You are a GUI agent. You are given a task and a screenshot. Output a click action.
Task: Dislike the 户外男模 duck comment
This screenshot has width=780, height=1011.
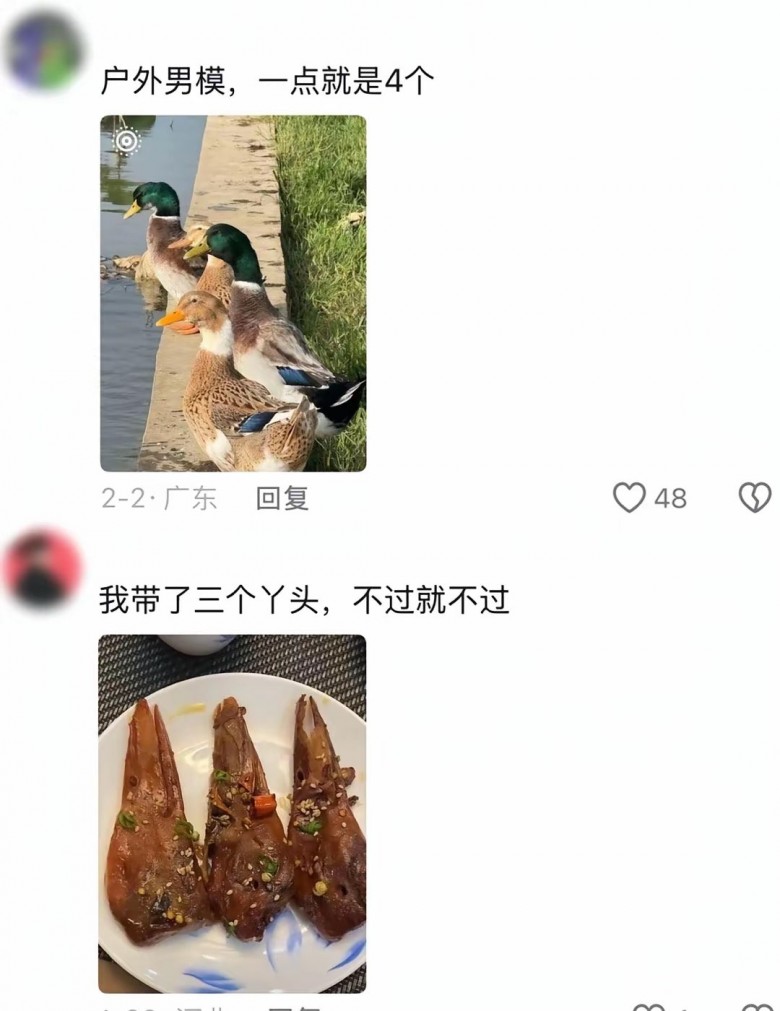755,498
